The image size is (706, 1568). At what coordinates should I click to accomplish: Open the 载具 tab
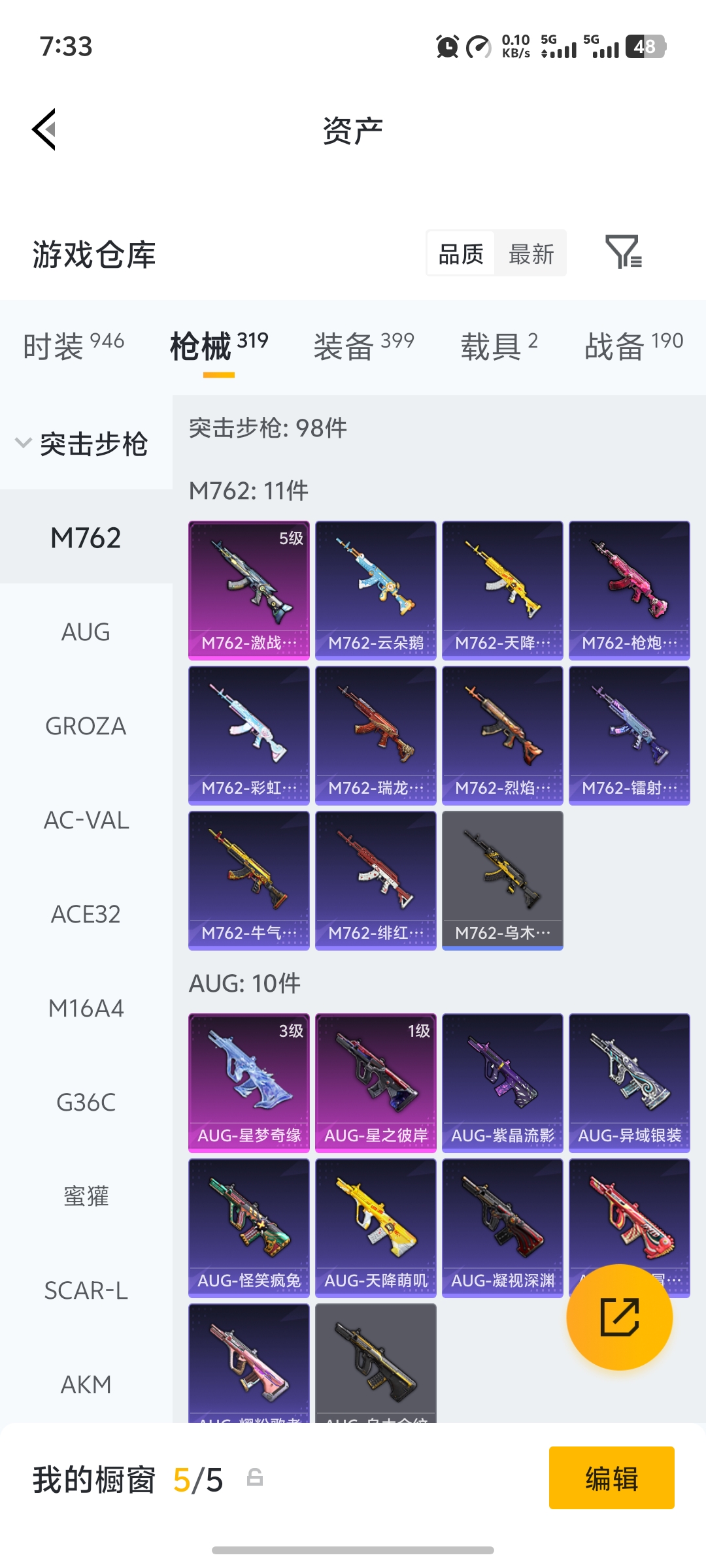pyautogui.click(x=499, y=346)
